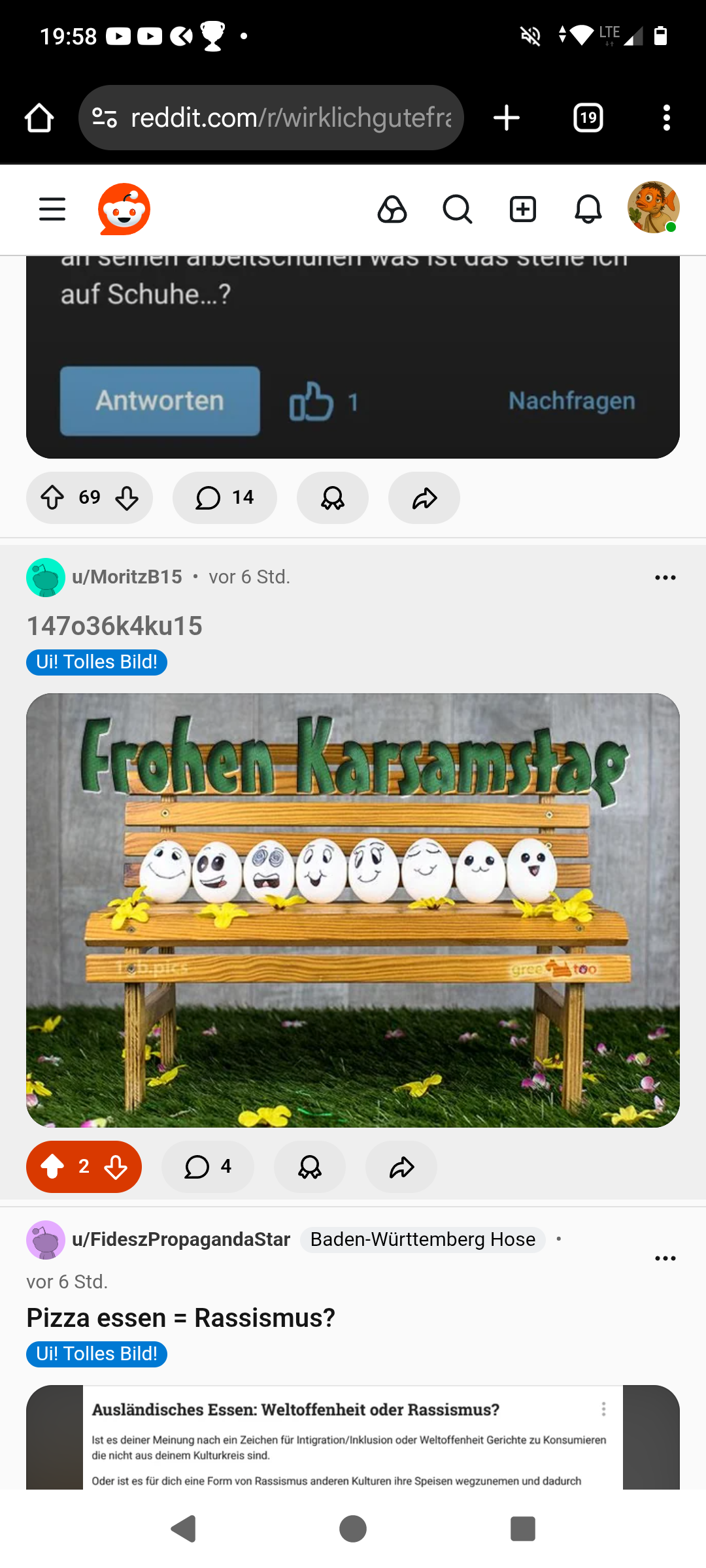Image resolution: width=706 pixels, height=1568 pixels.
Task: Open options for FideszPropagandaStar's post
Action: click(x=665, y=1258)
